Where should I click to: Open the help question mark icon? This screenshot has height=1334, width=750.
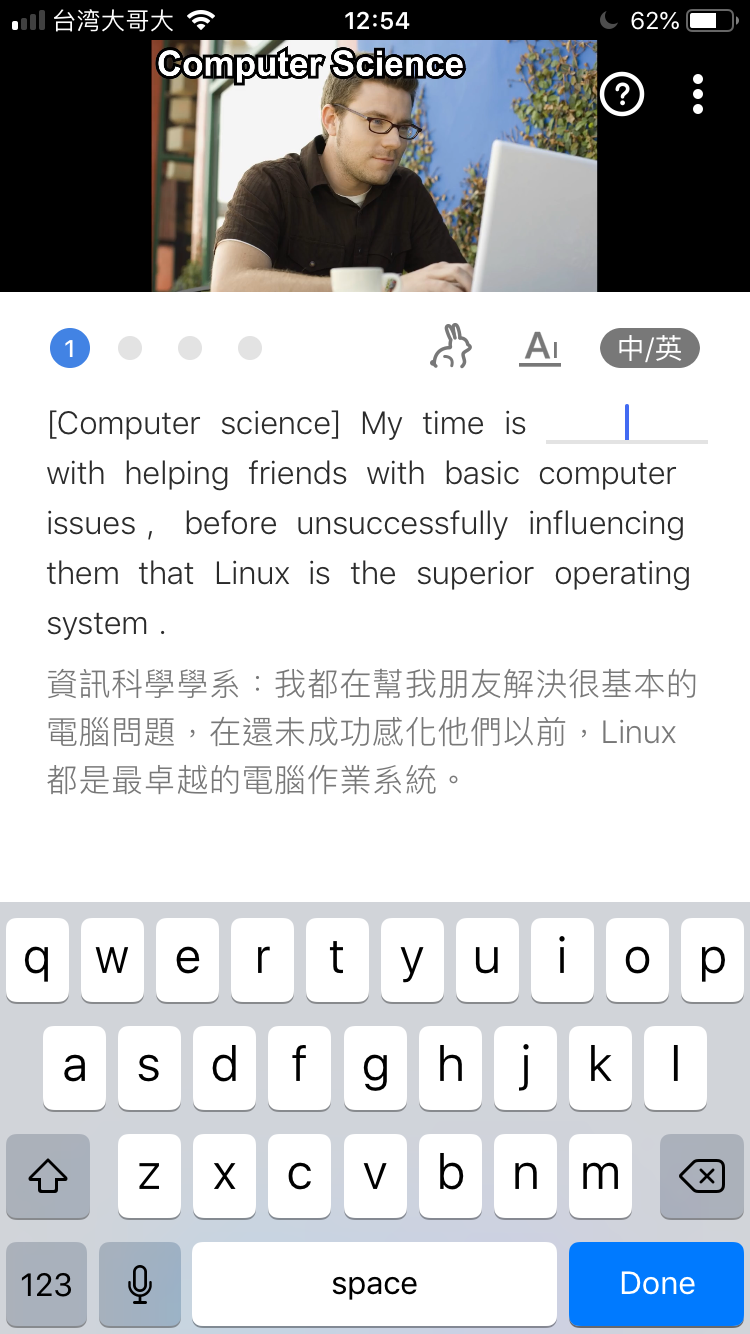[622, 94]
